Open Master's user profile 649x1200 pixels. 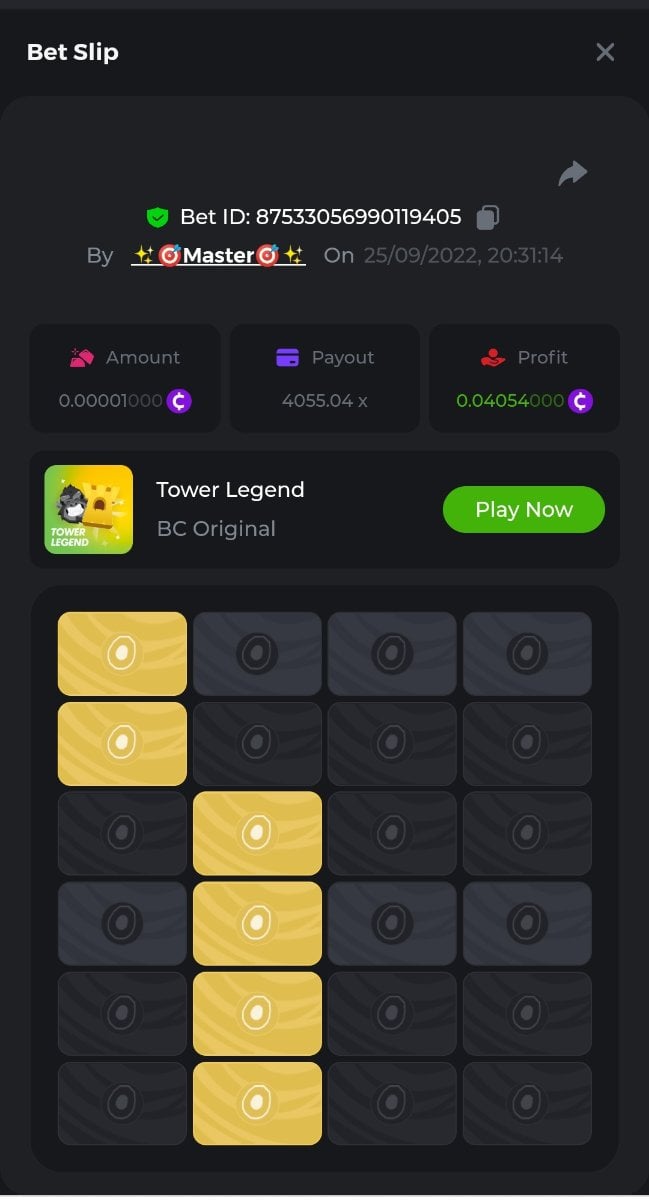pos(219,255)
